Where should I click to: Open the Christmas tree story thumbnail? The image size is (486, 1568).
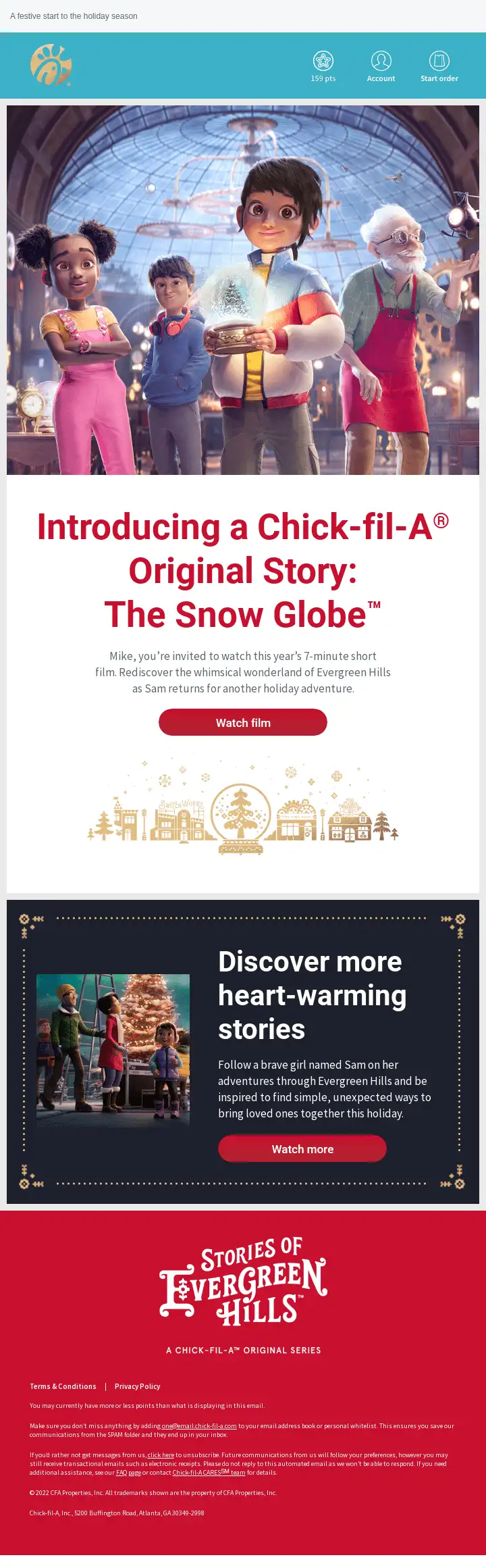(x=113, y=1050)
